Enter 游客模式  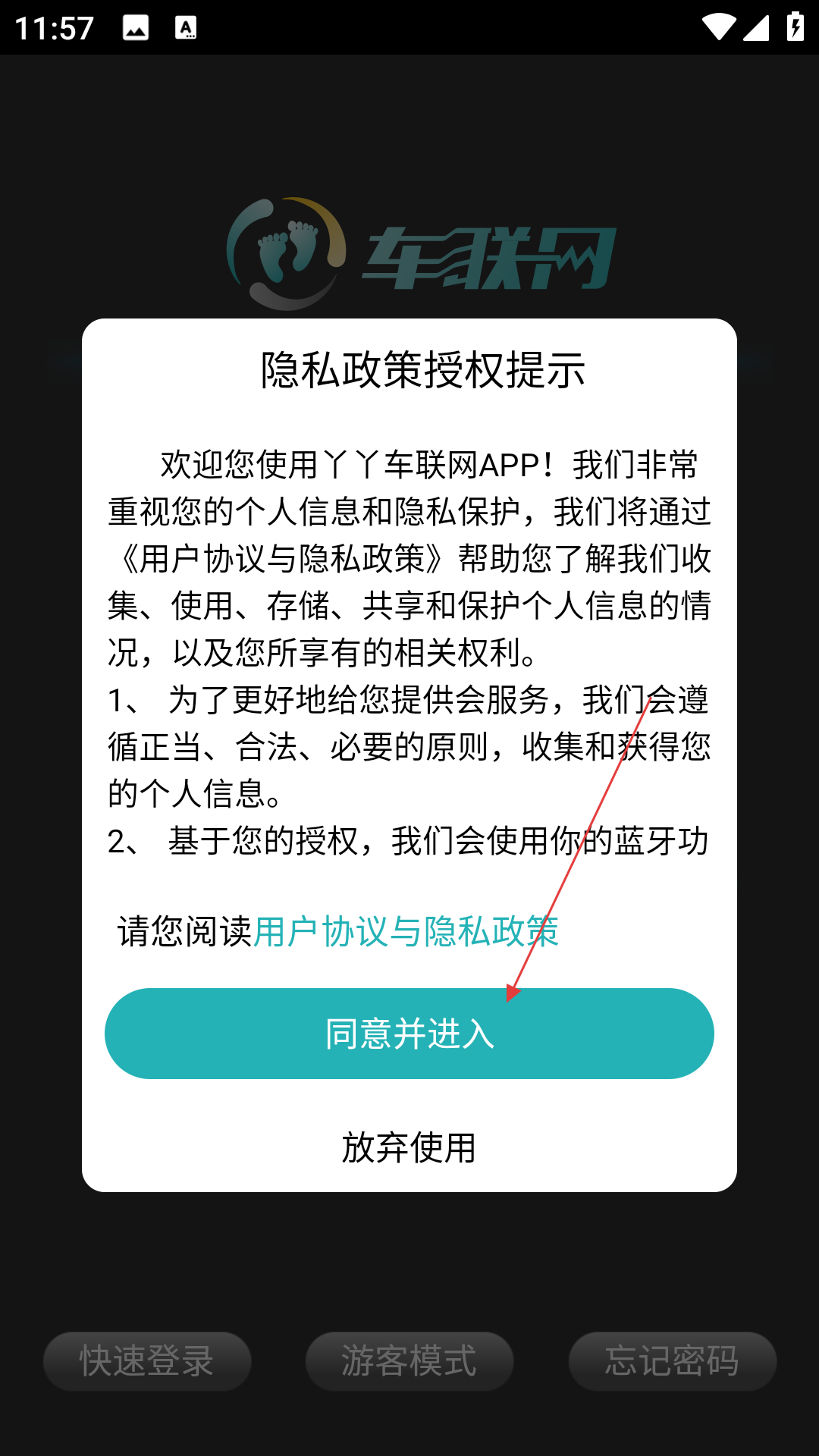coord(409,1361)
